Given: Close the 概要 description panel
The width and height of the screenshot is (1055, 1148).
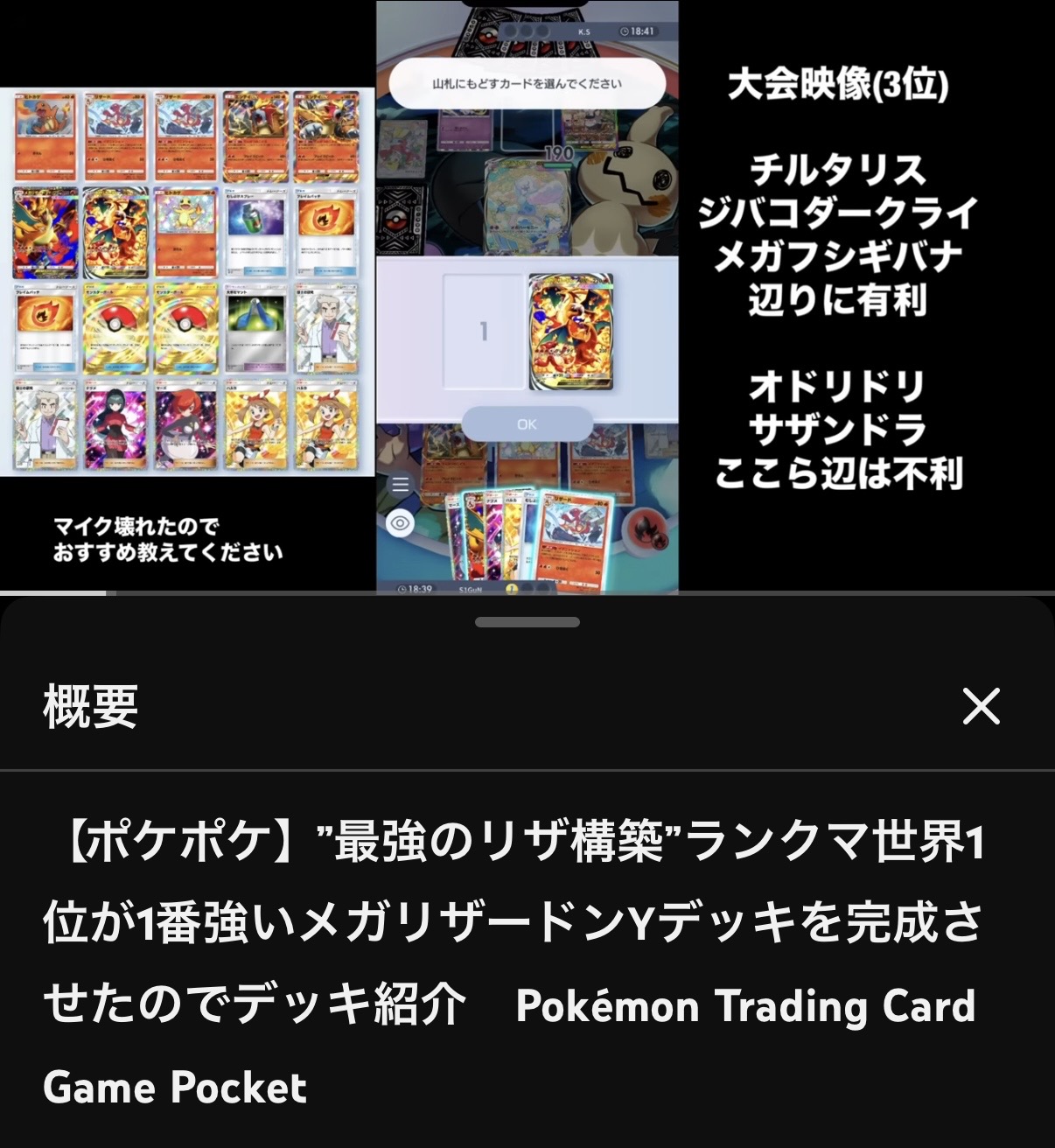Looking at the screenshot, I should coord(981,706).
